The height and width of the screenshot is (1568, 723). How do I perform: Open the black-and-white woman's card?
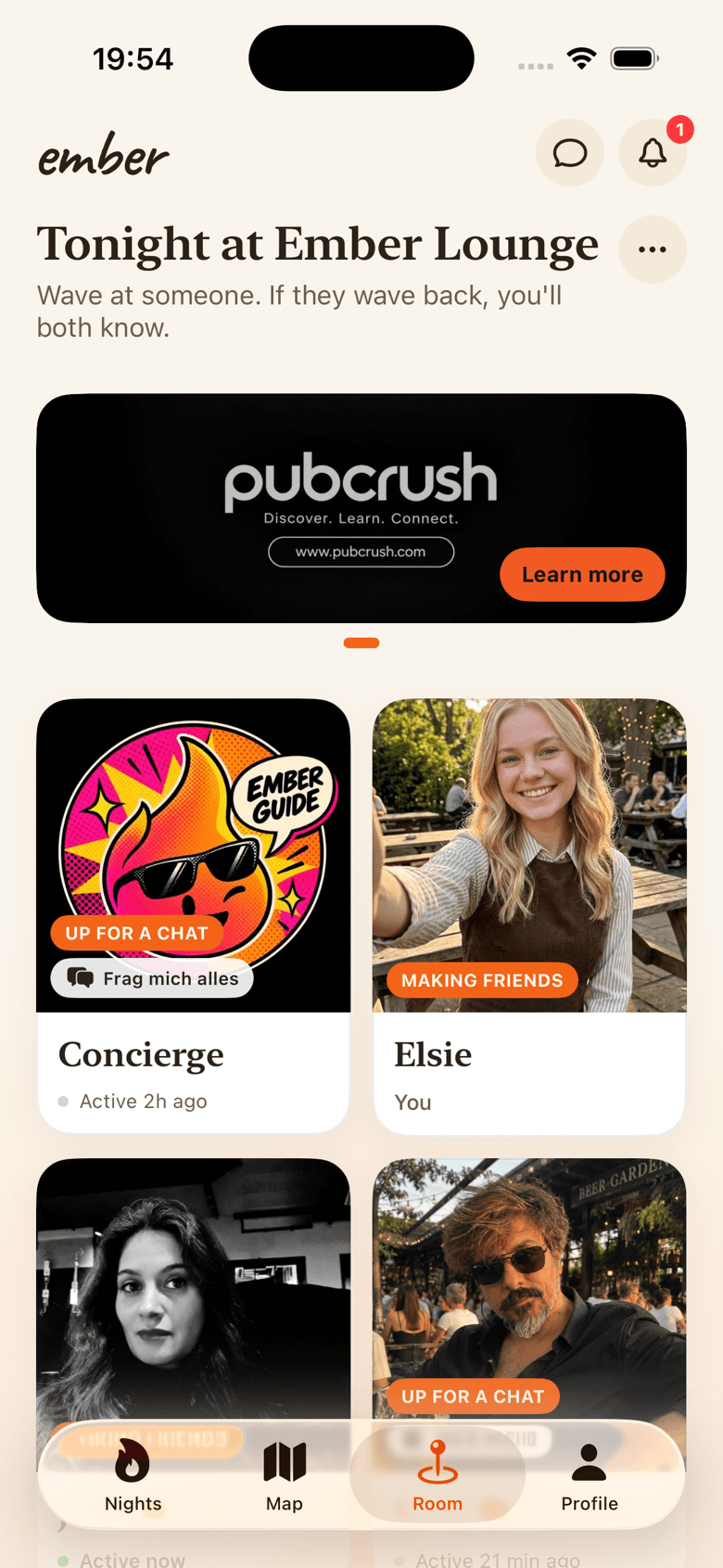click(194, 1289)
